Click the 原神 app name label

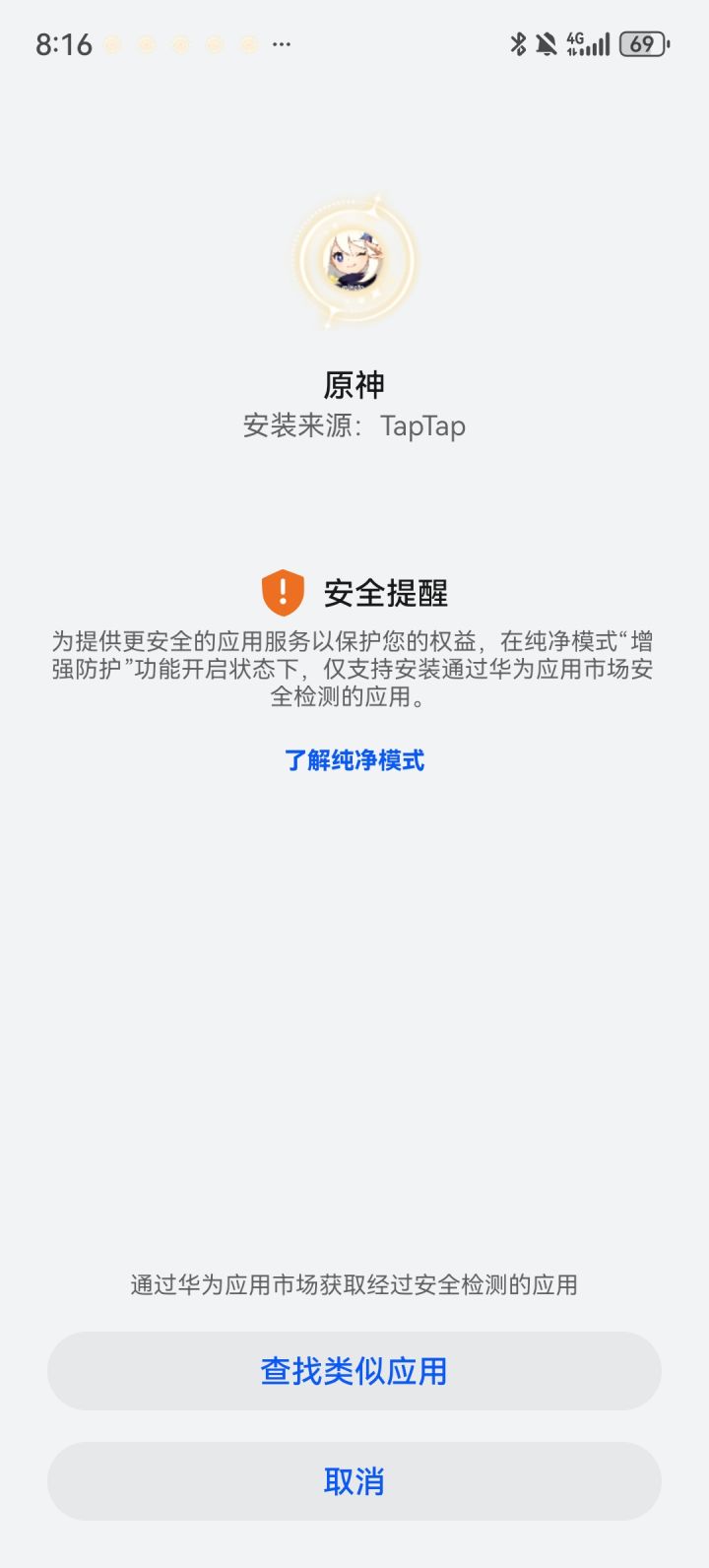[354, 385]
